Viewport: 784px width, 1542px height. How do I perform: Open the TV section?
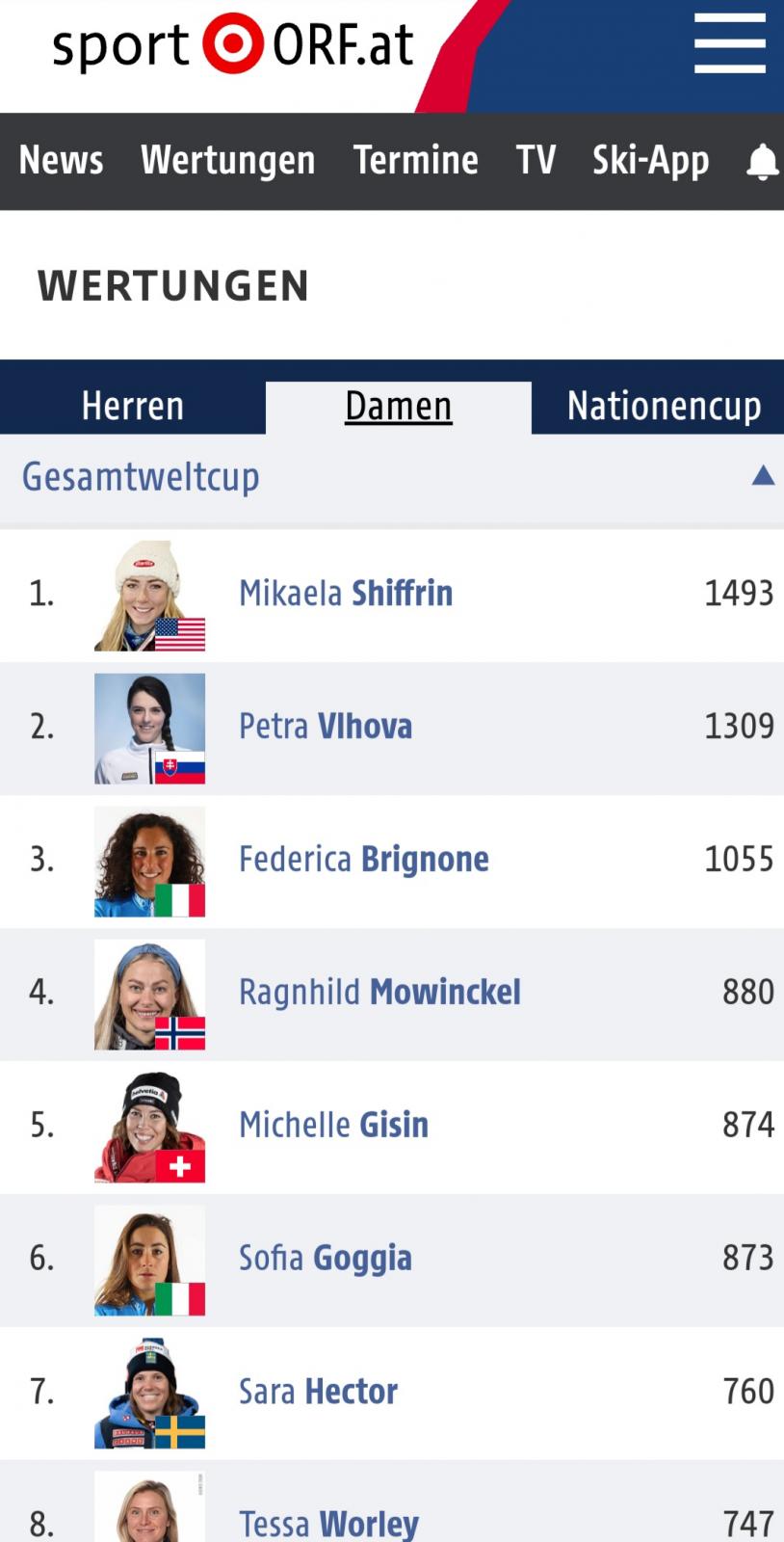(536, 161)
